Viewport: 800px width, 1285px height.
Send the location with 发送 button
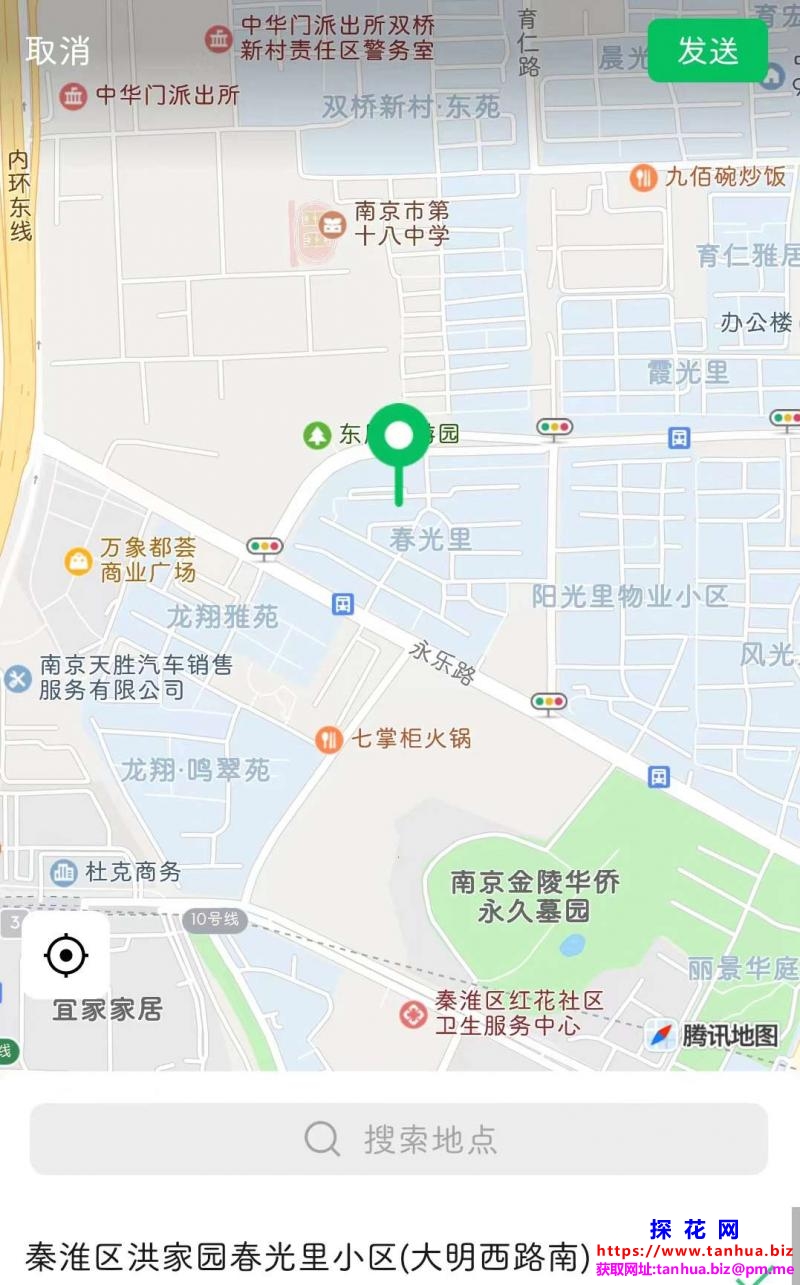tap(708, 50)
